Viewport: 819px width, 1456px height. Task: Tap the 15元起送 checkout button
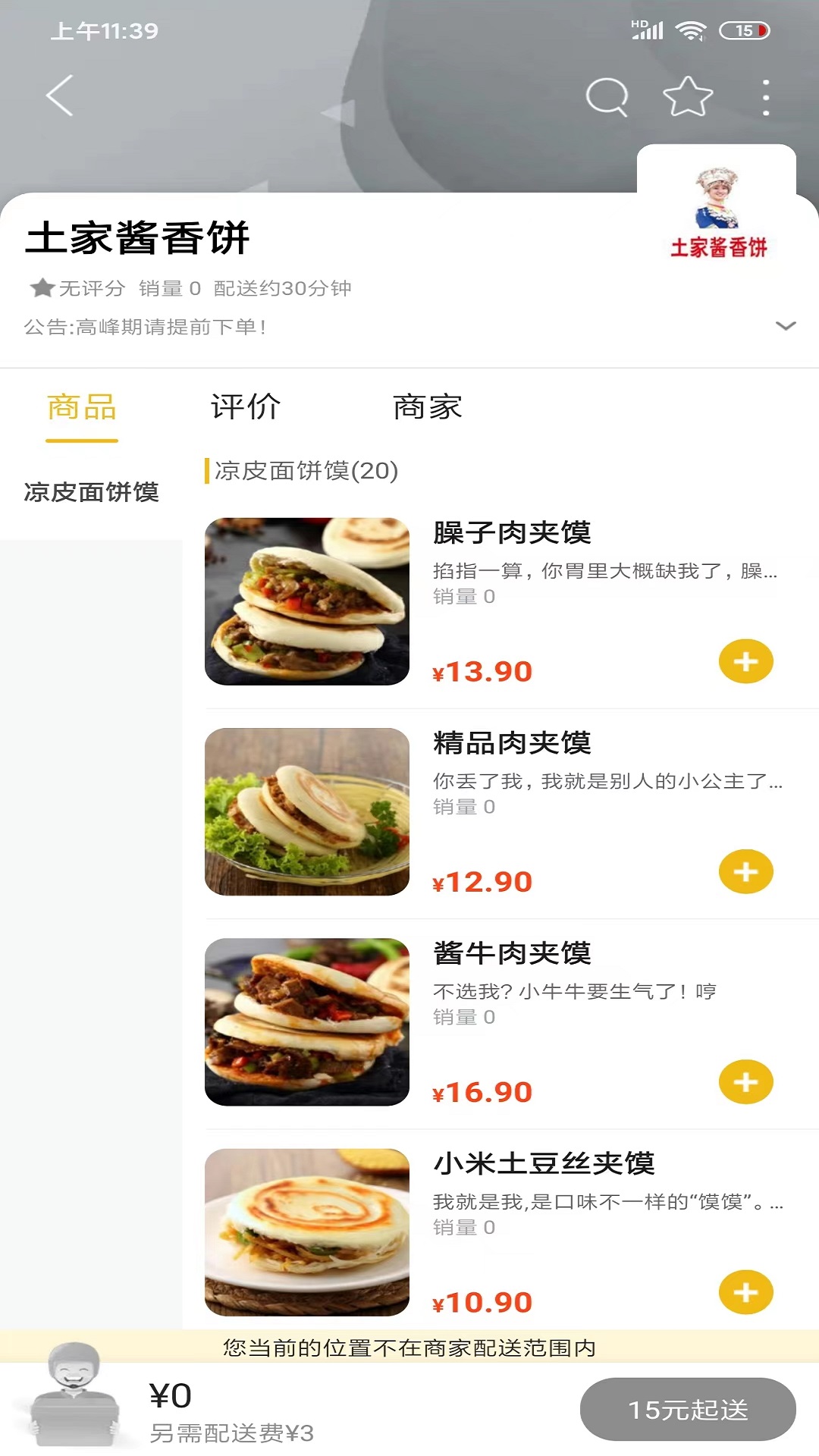click(x=688, y=1409)
